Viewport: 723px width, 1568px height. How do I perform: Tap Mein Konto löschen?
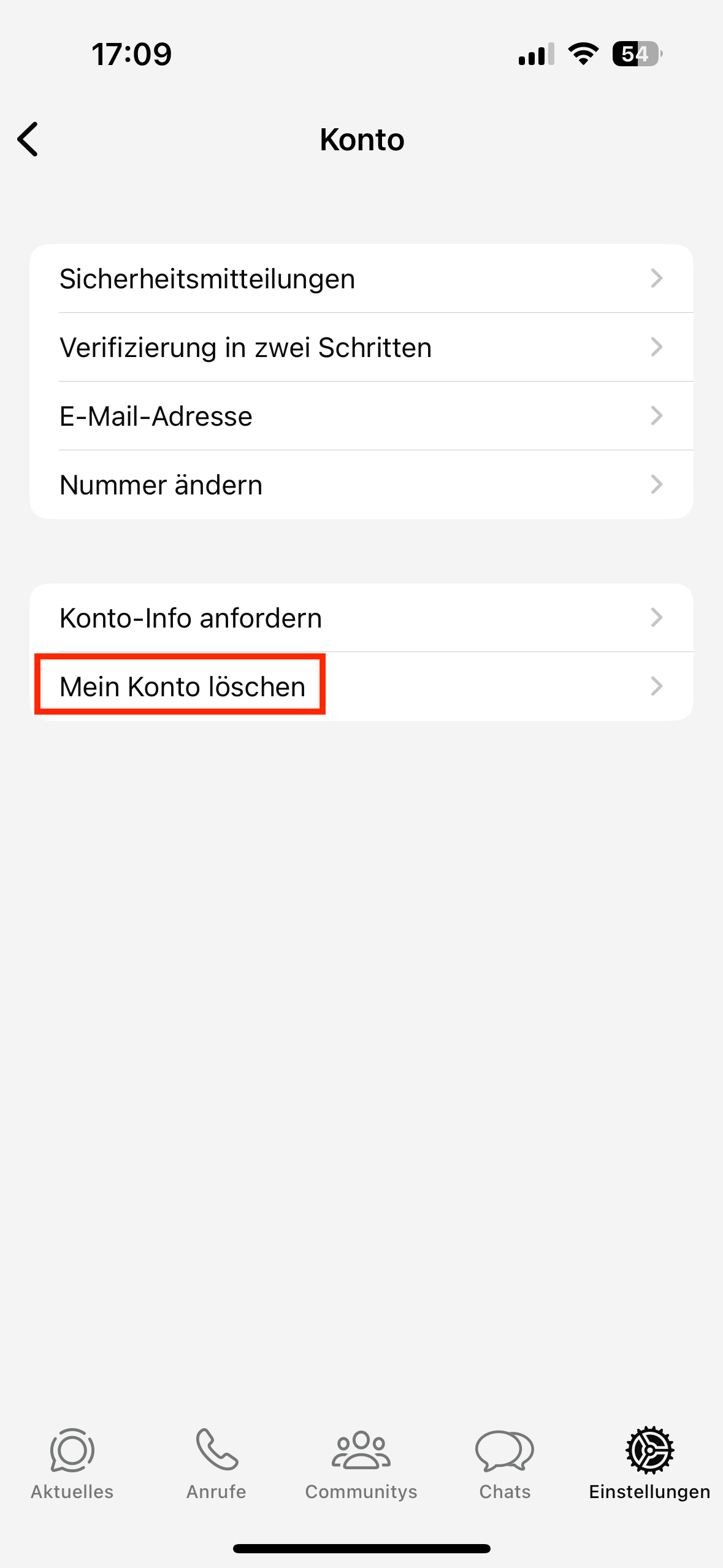361,686
